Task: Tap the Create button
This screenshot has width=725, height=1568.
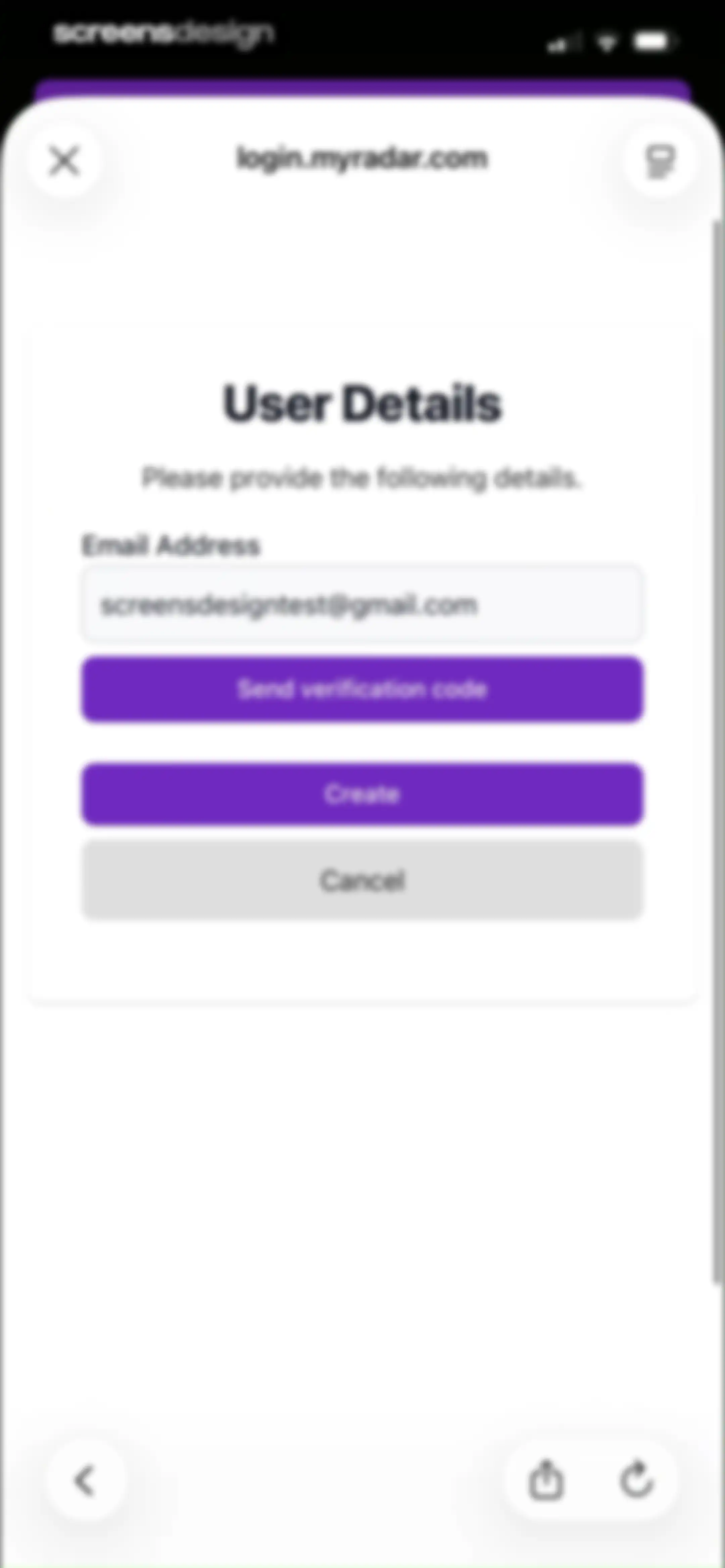Action: coord(362,794)
